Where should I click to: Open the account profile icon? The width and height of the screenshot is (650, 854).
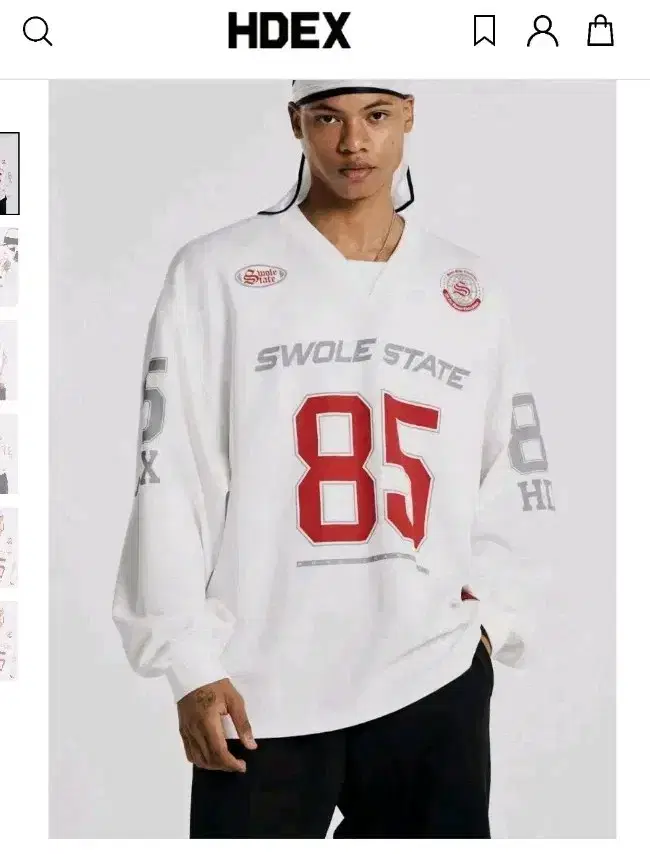tap(543, 31)
